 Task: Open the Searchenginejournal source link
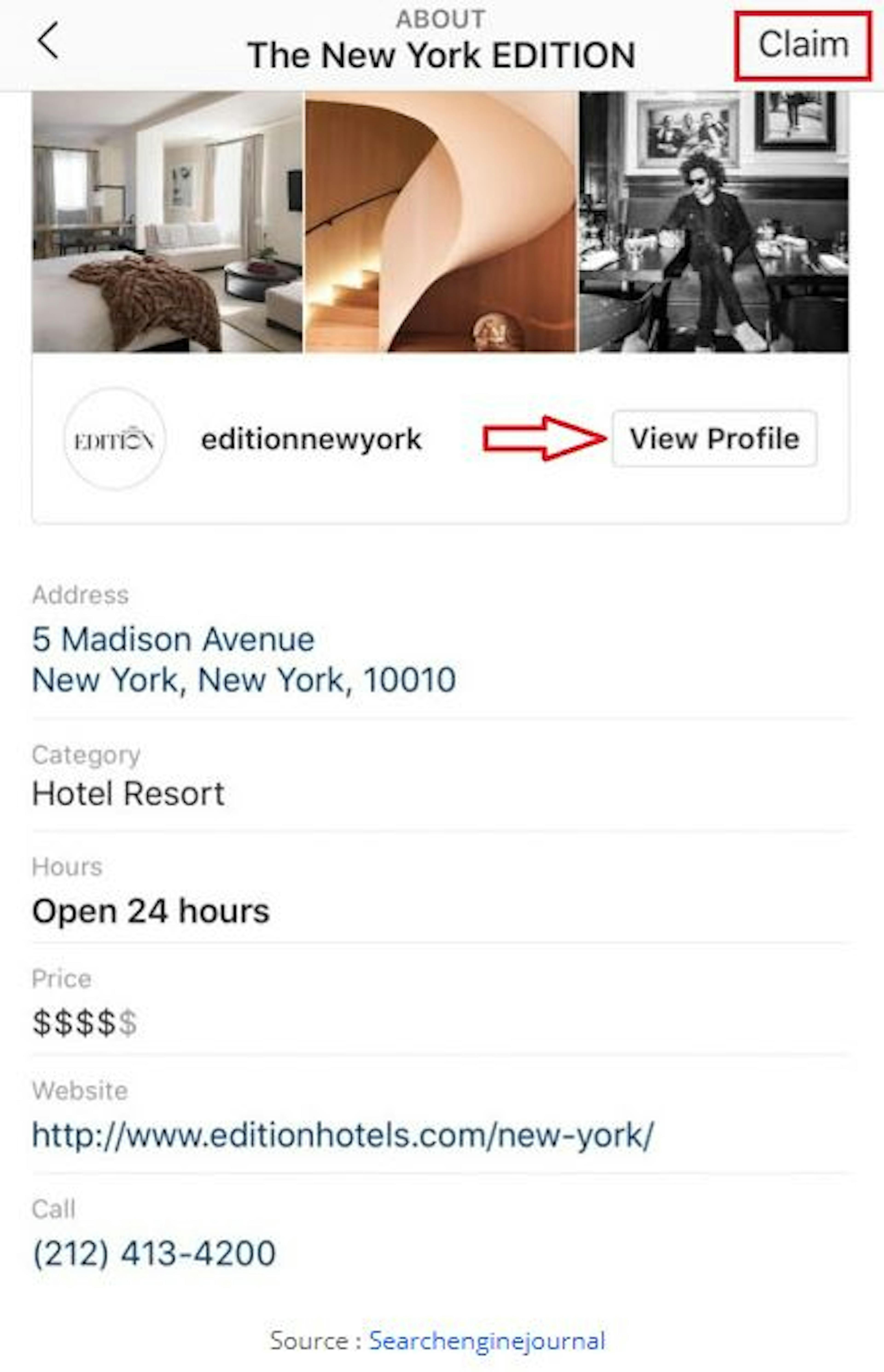point(487,1341)
